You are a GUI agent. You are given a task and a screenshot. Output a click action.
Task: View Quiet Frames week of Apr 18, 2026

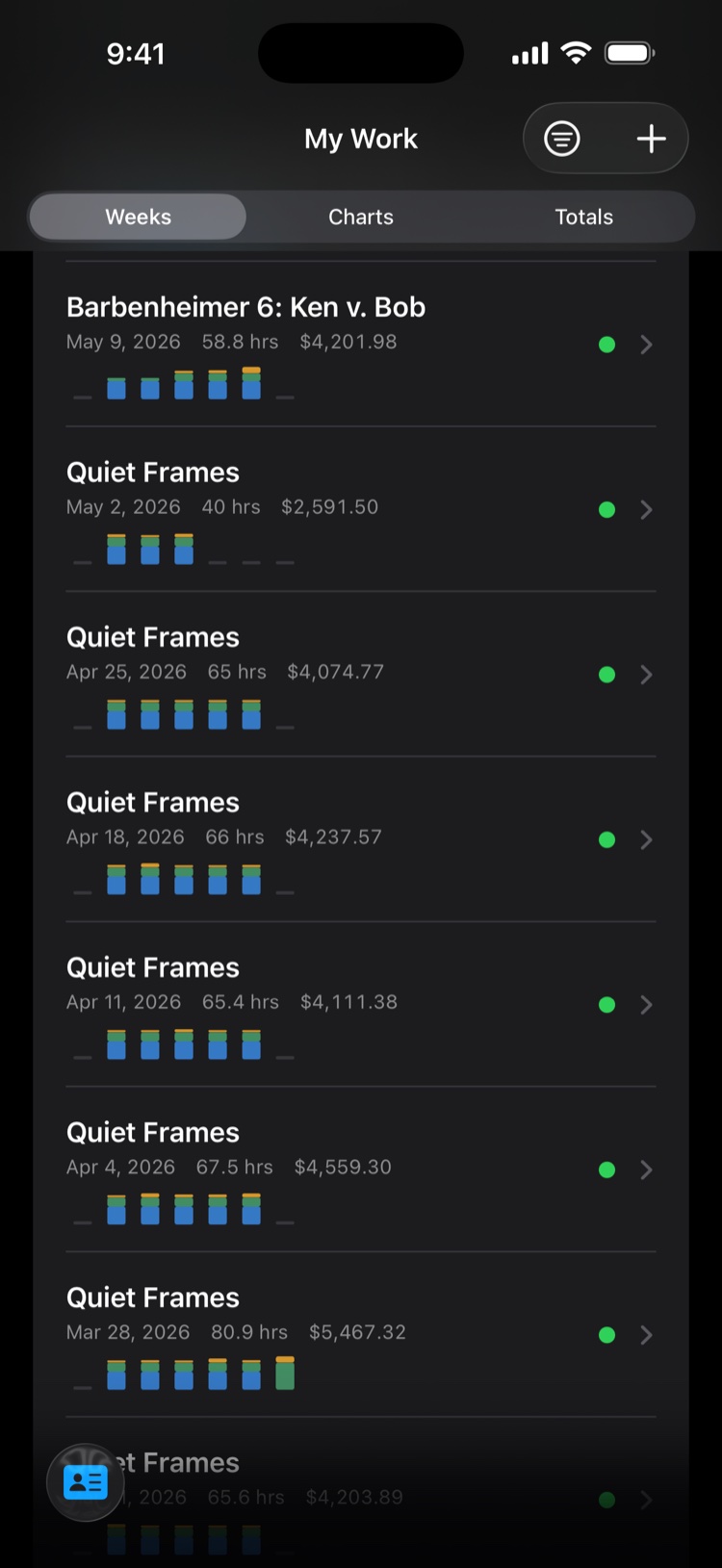click(361, 839)
